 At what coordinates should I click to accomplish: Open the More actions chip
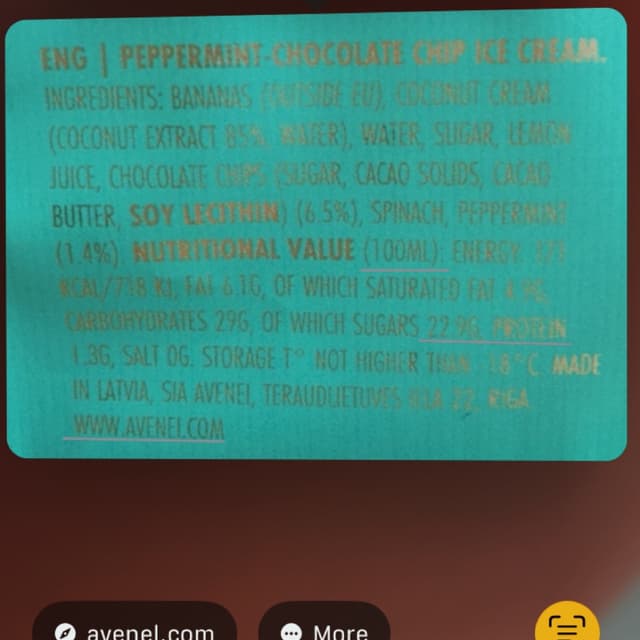[x=323, y=627]
